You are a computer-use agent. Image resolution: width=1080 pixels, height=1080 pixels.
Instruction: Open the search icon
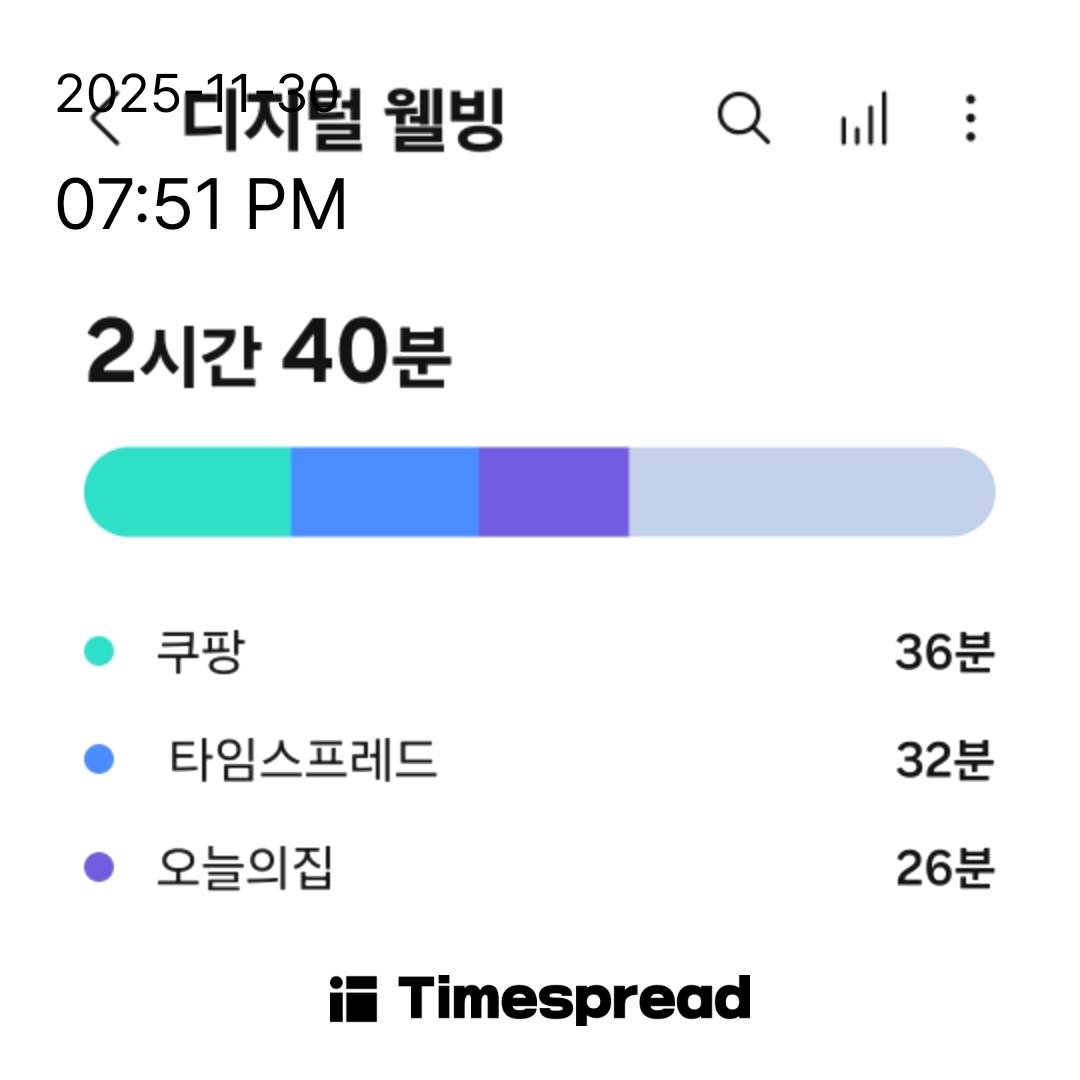743,120
